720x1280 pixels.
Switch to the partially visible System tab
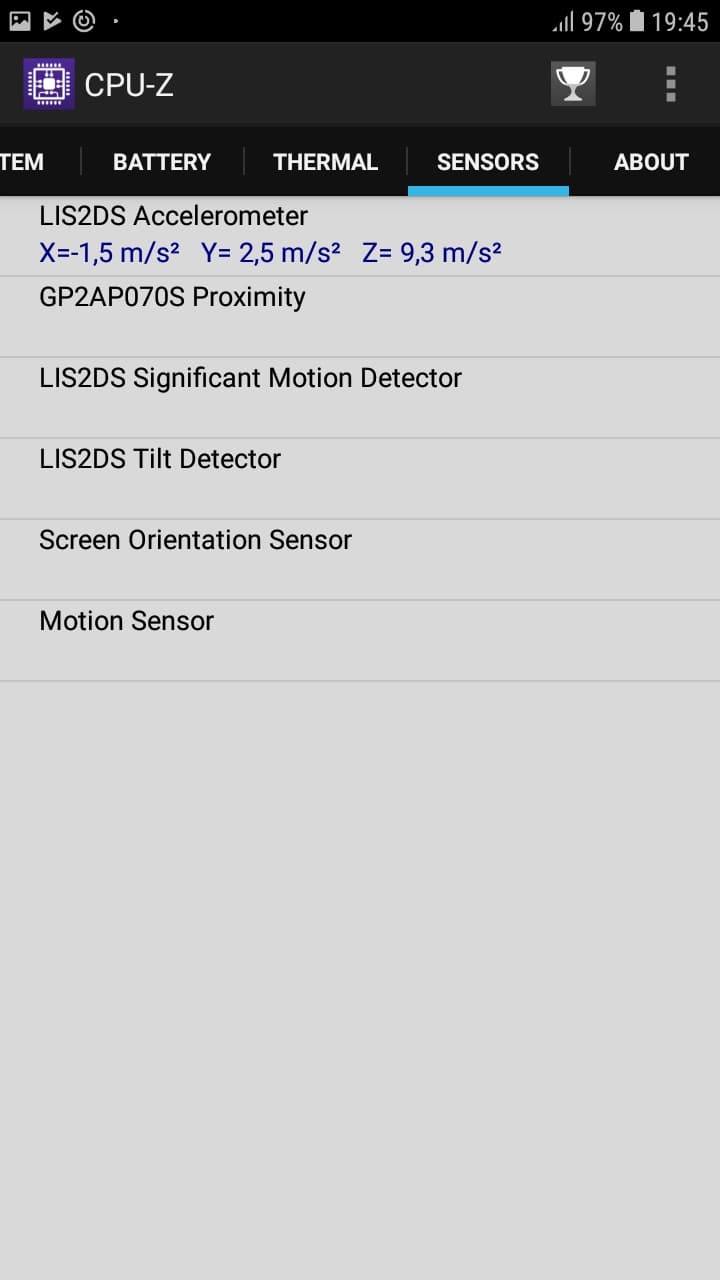(24, 162)
